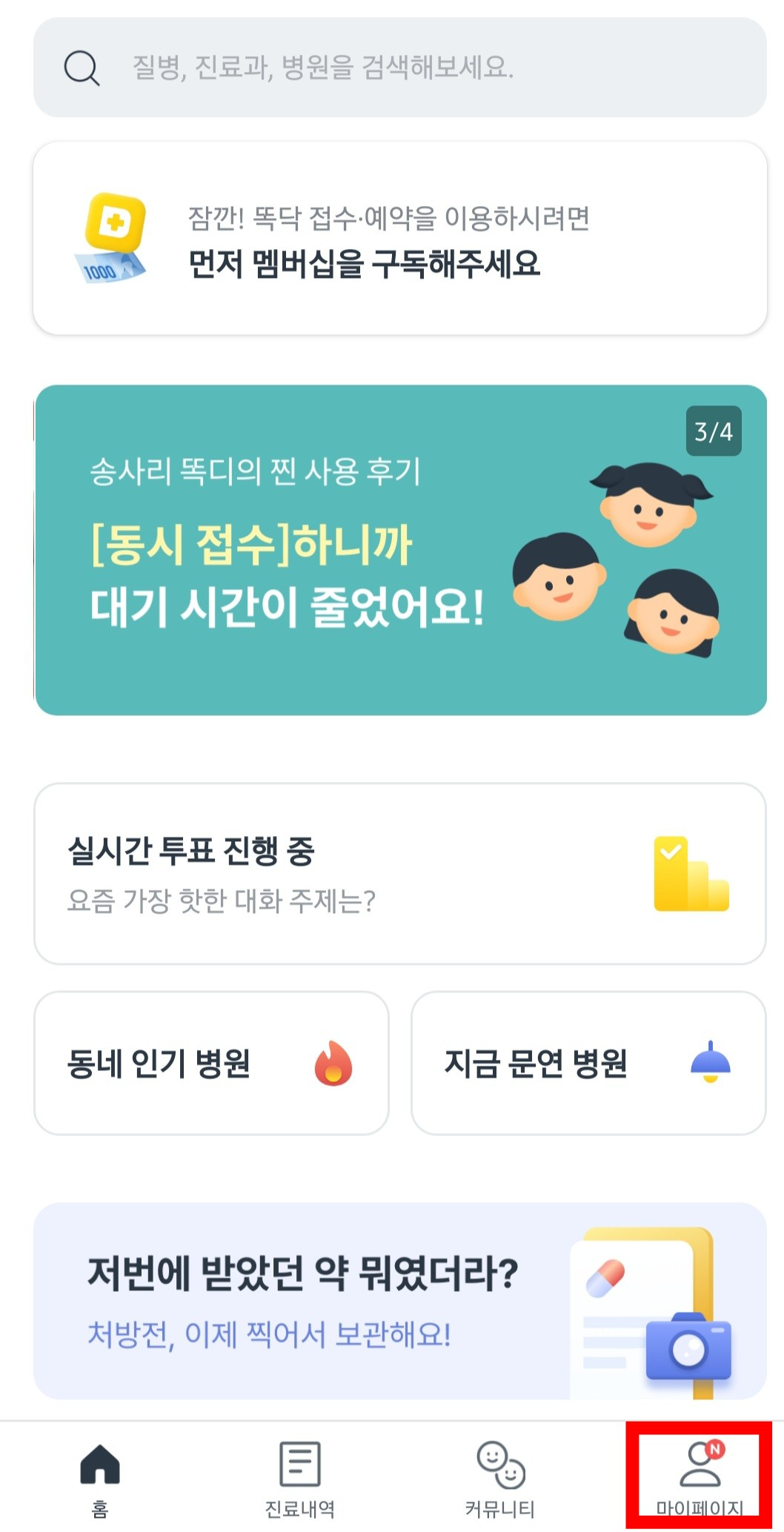The height and width of the screenshot is (1532, 784).
Task: Tap the 3/4 carousel page indicator
Action: point(714,430)
